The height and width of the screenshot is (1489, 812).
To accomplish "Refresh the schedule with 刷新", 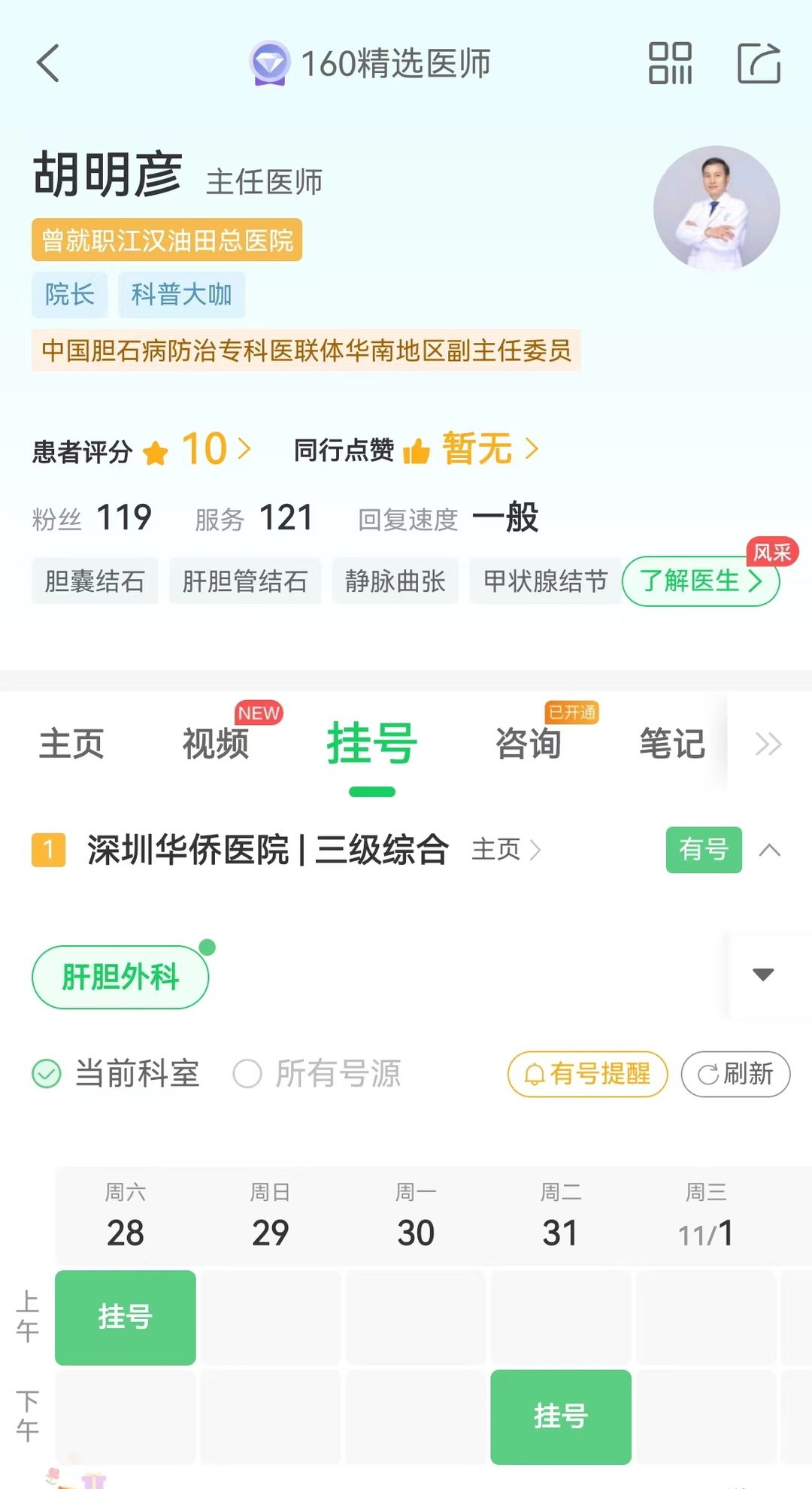I will click(x=735, y=1074).
